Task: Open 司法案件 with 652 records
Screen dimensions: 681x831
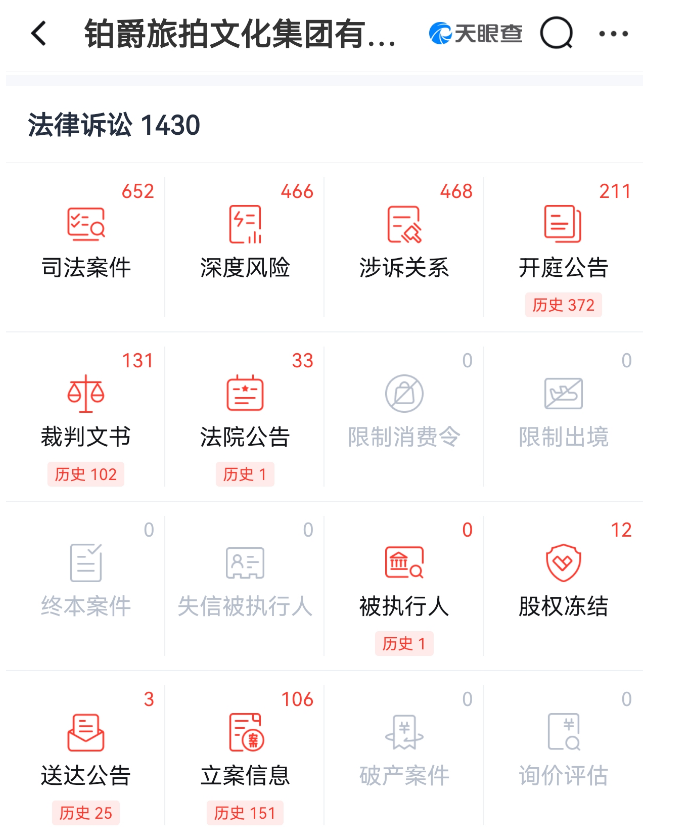Action: 86,240
